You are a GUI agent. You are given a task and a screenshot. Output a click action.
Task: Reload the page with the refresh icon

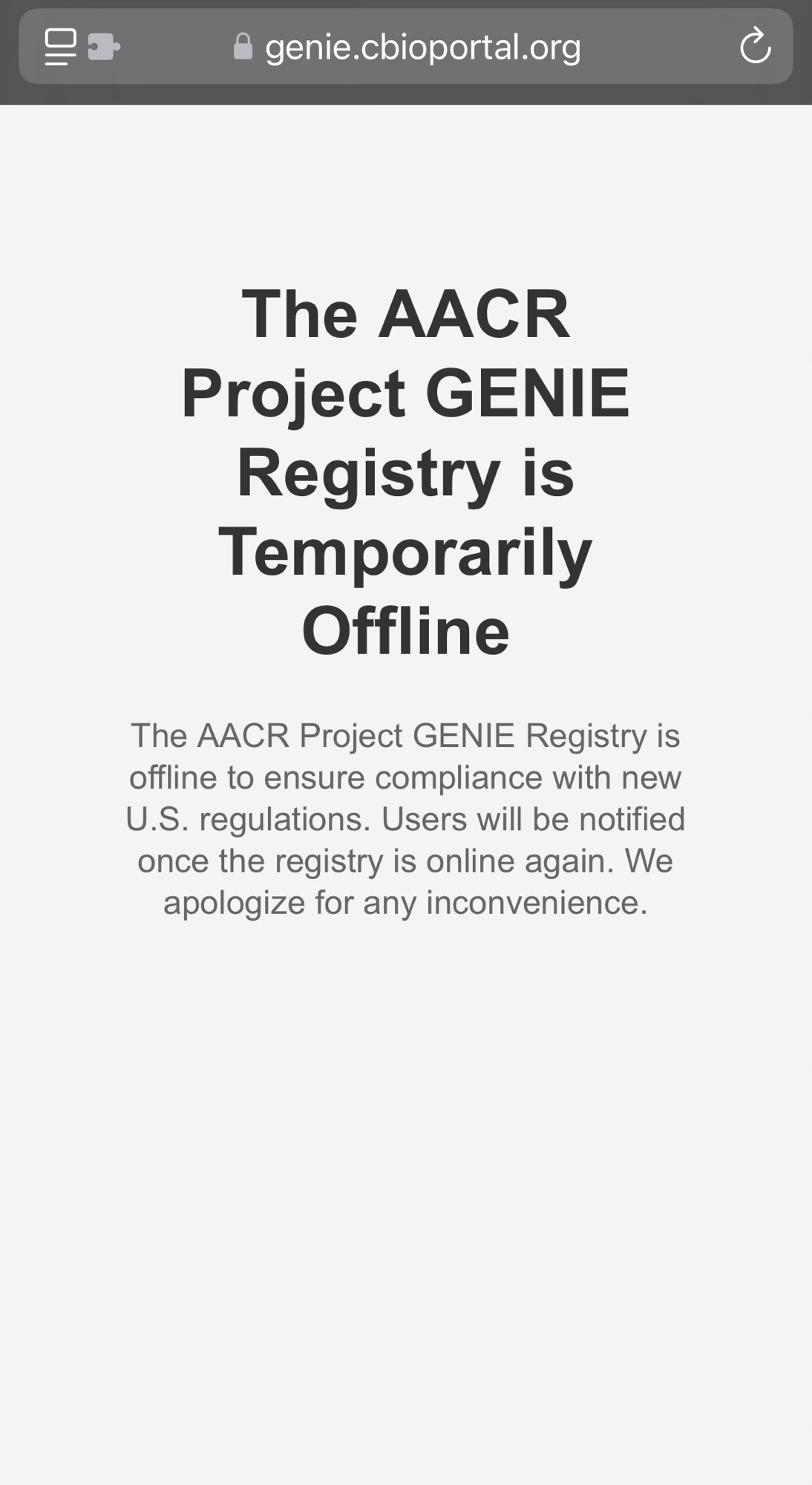point(755,46)
